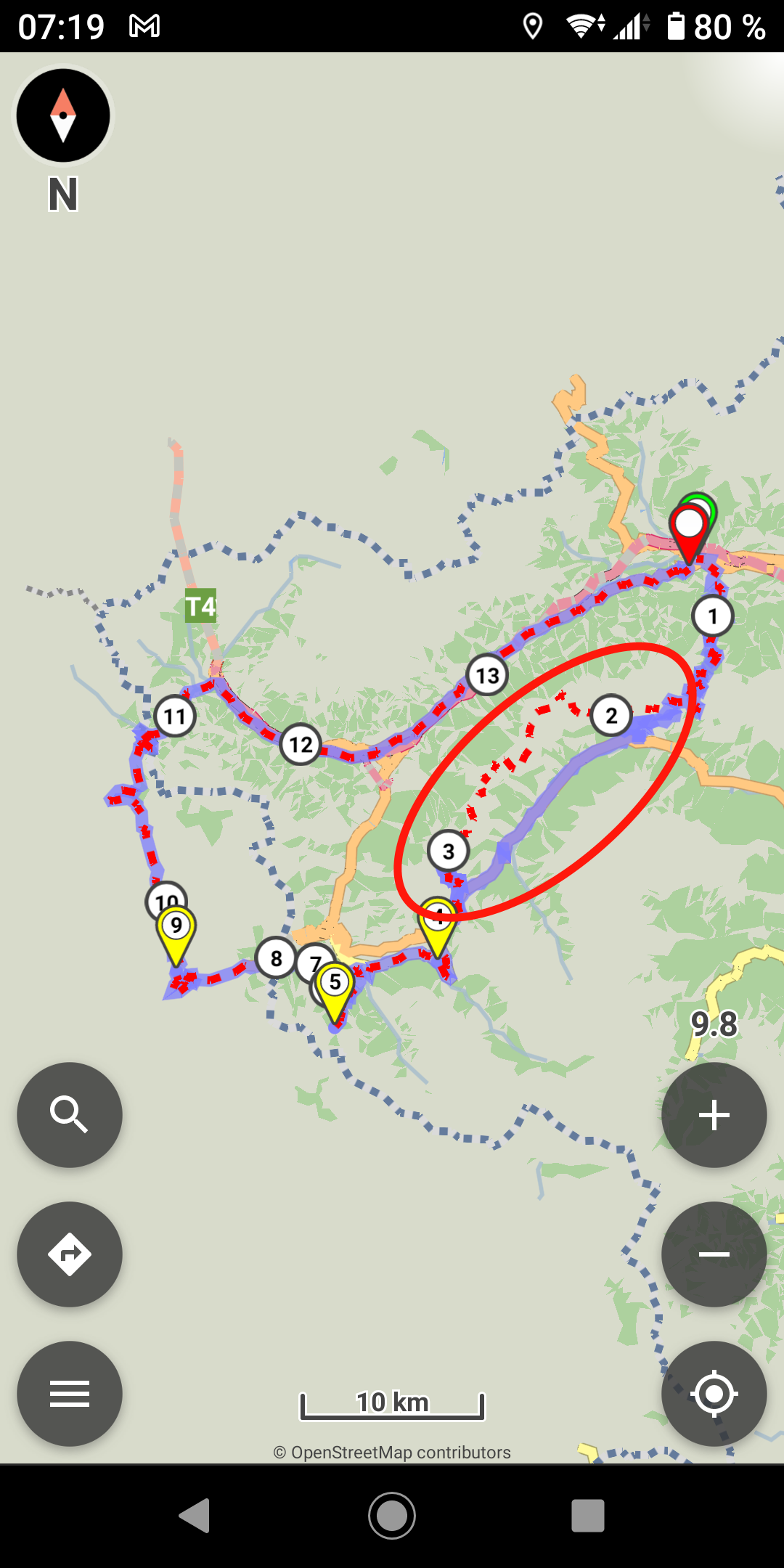Select route waypoint number 8

point(276,958)
